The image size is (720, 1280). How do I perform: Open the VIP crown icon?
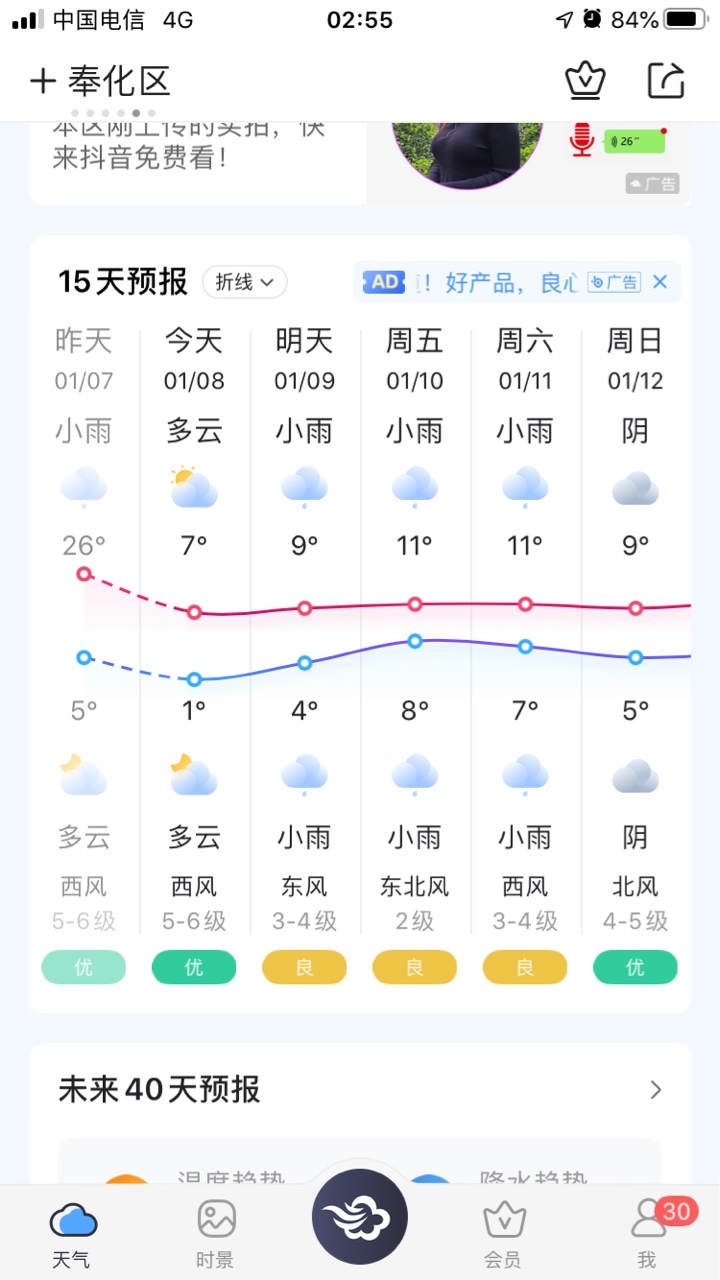click(x=585, y=81)
